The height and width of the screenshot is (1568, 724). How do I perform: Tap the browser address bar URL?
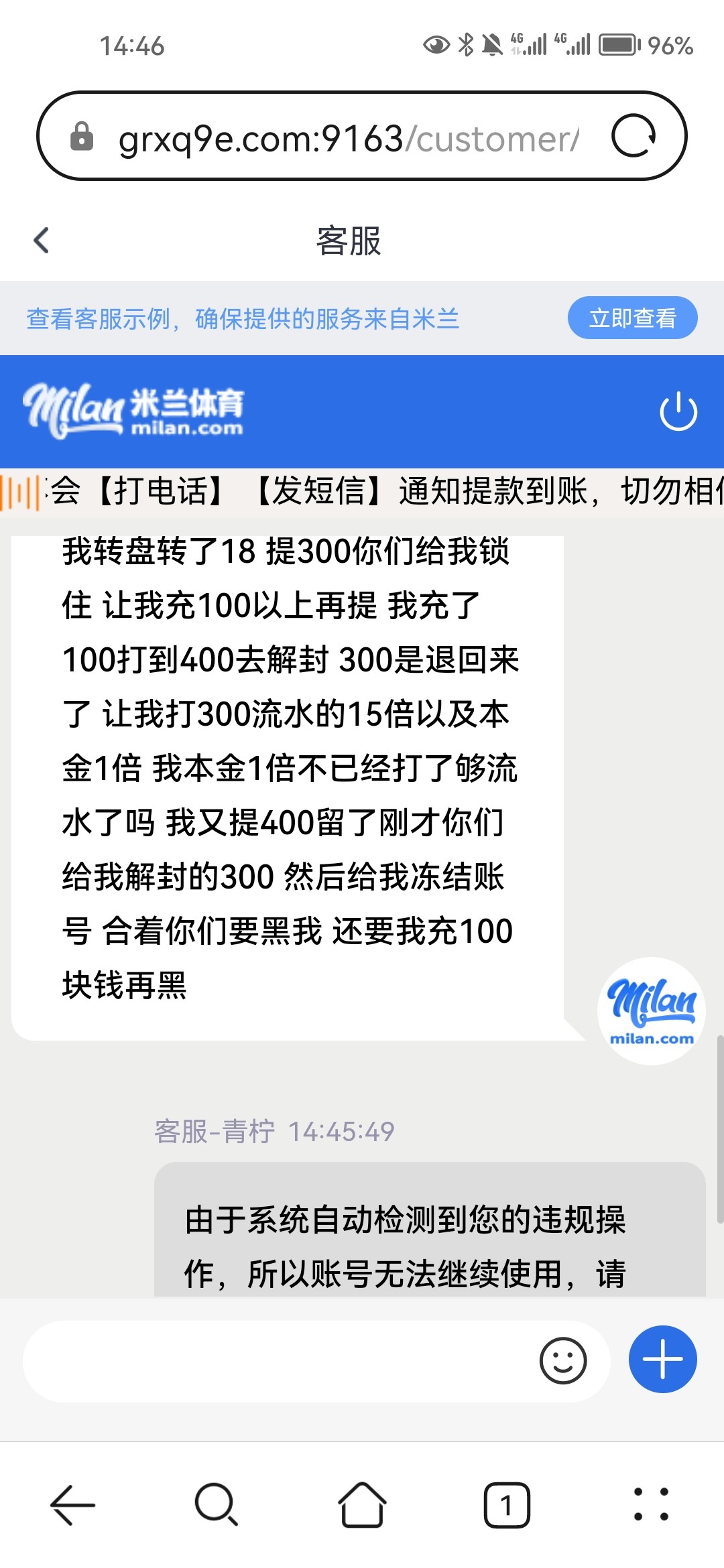[x=349, y=139]
